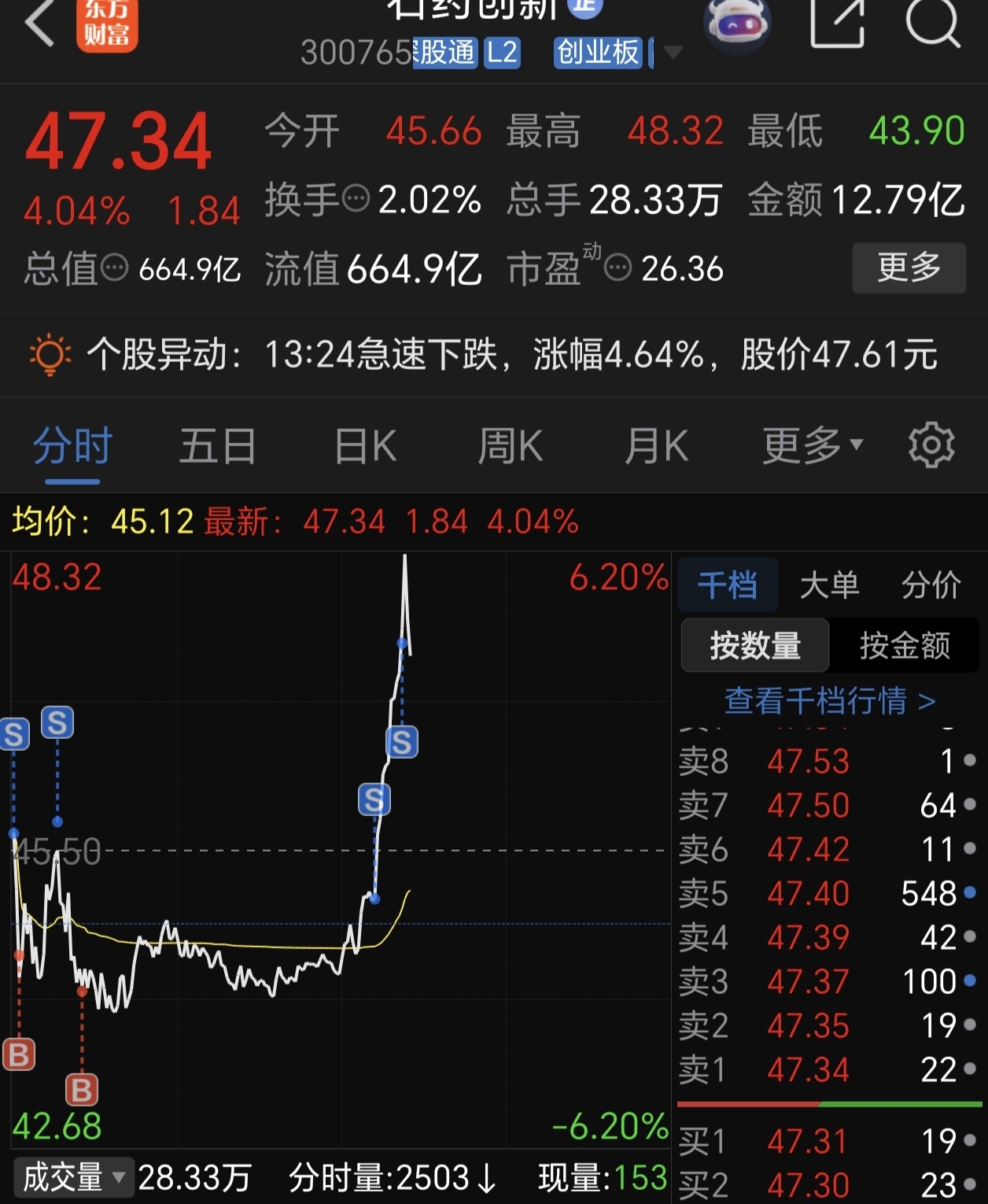This screenshot has width=988, height=1204.
Task: Select 按数量 order book view
Action: pos(755,645)
